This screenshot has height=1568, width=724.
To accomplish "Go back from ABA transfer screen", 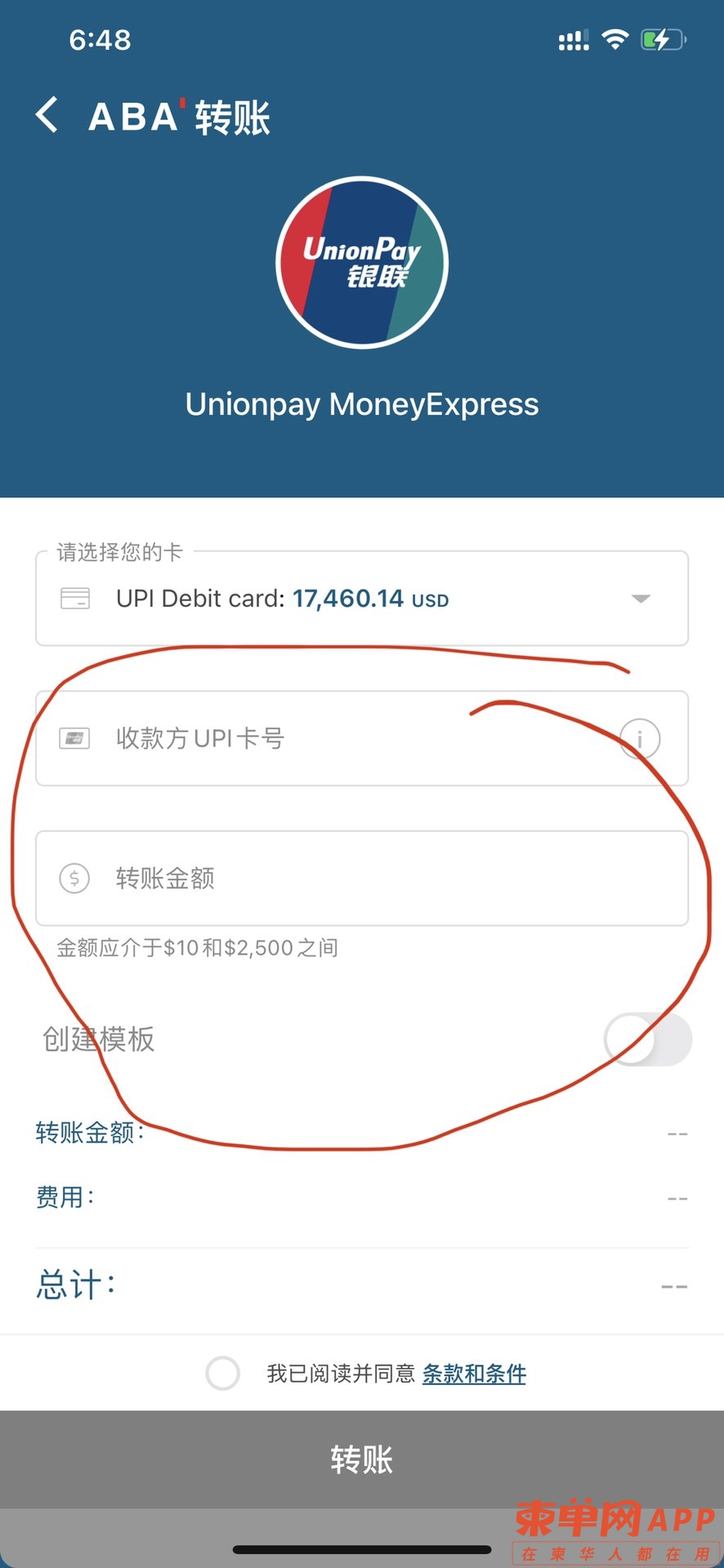I will coord(47,115).
